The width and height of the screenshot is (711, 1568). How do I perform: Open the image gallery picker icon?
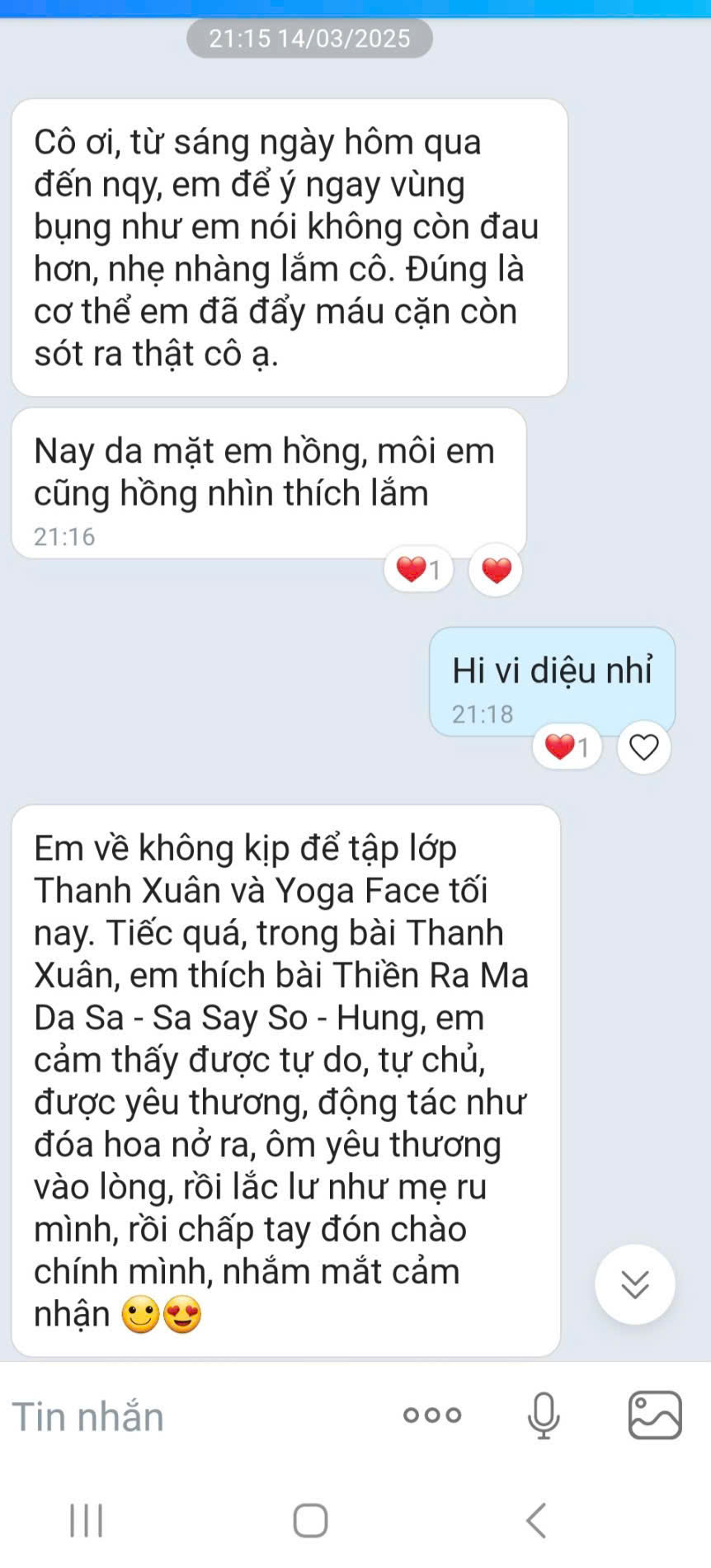(x=655, y=1415)
